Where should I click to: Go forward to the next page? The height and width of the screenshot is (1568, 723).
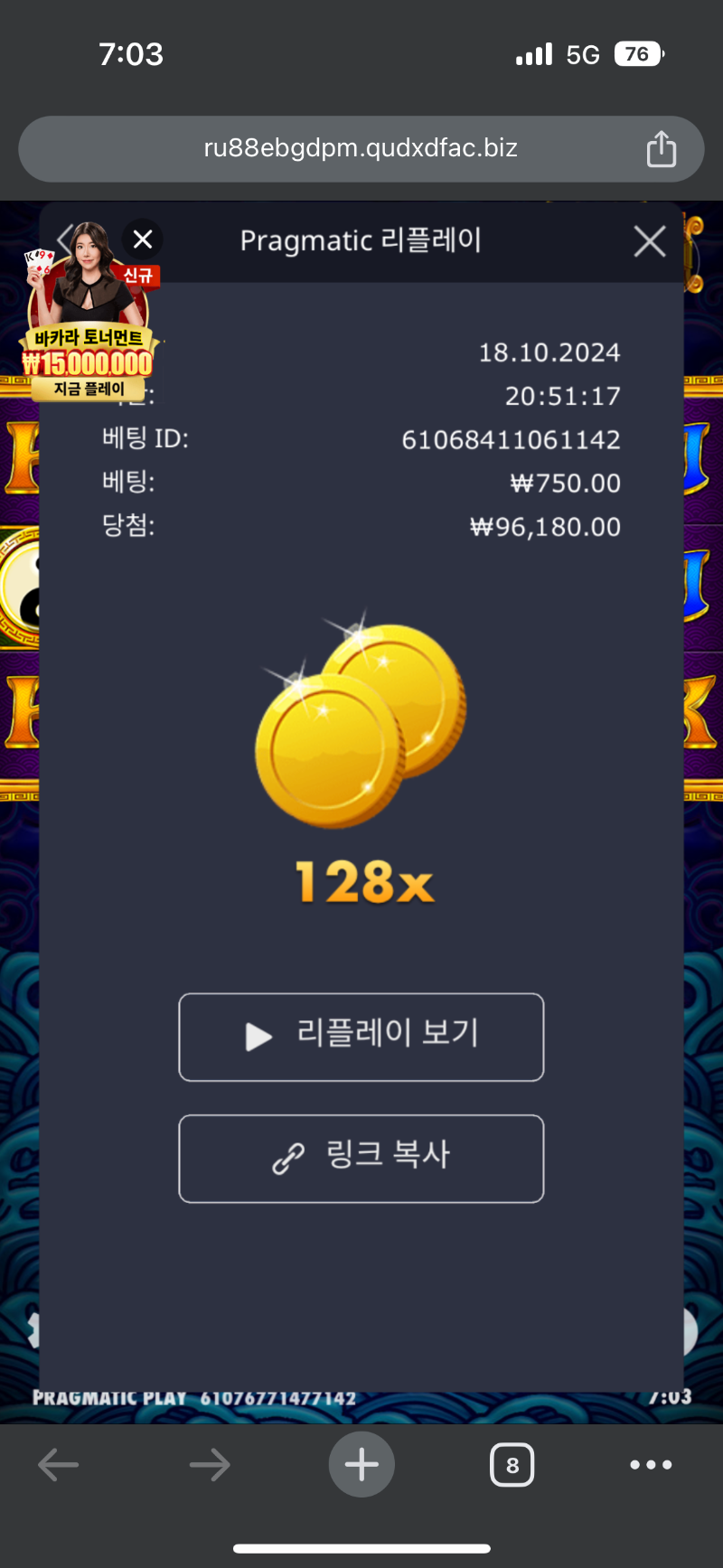pyautogui.click(x=210, y=1464)
